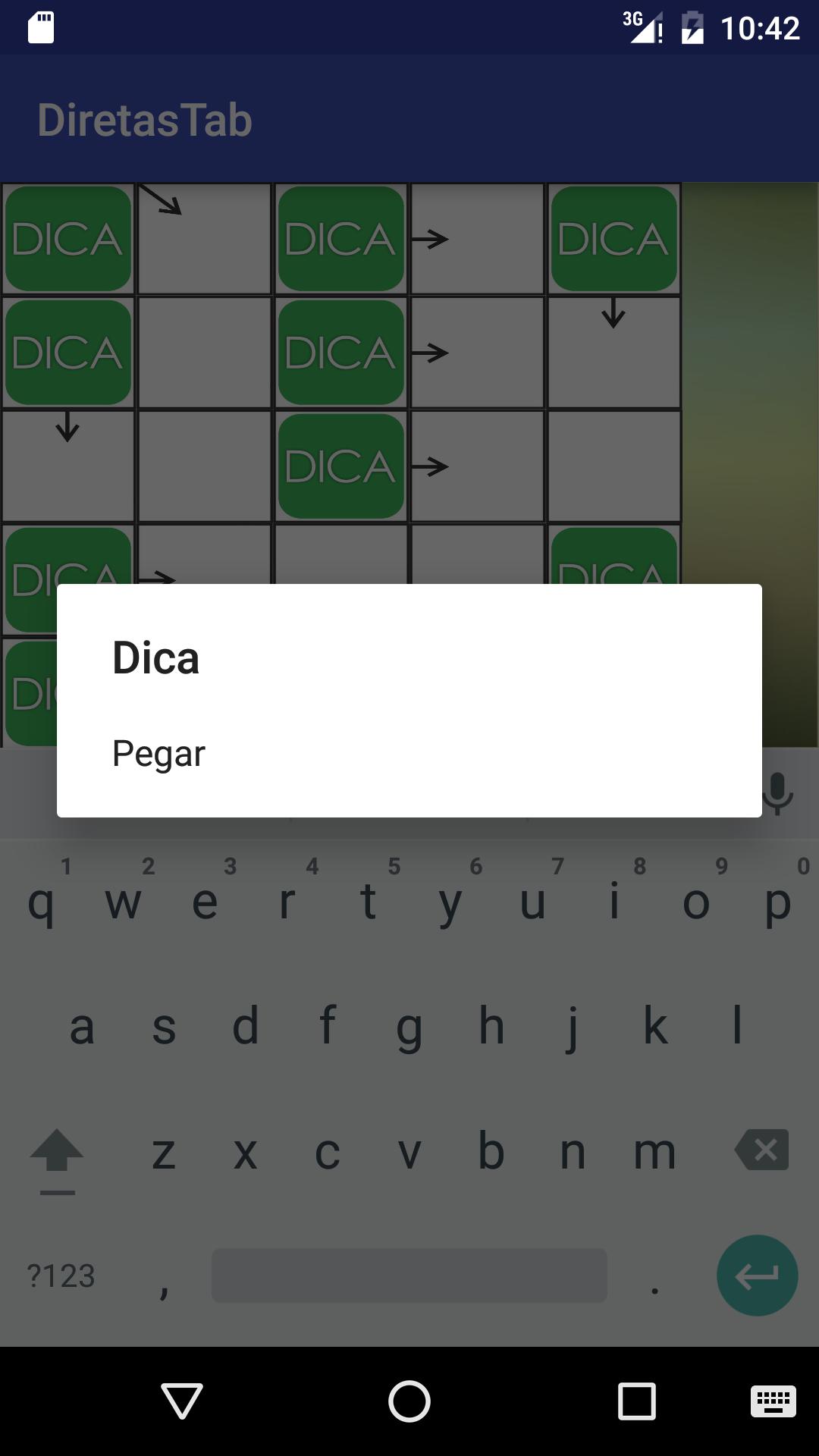Choose Pegar from the Dica dialog
The image size is (819, 1456).
(158, 753)
